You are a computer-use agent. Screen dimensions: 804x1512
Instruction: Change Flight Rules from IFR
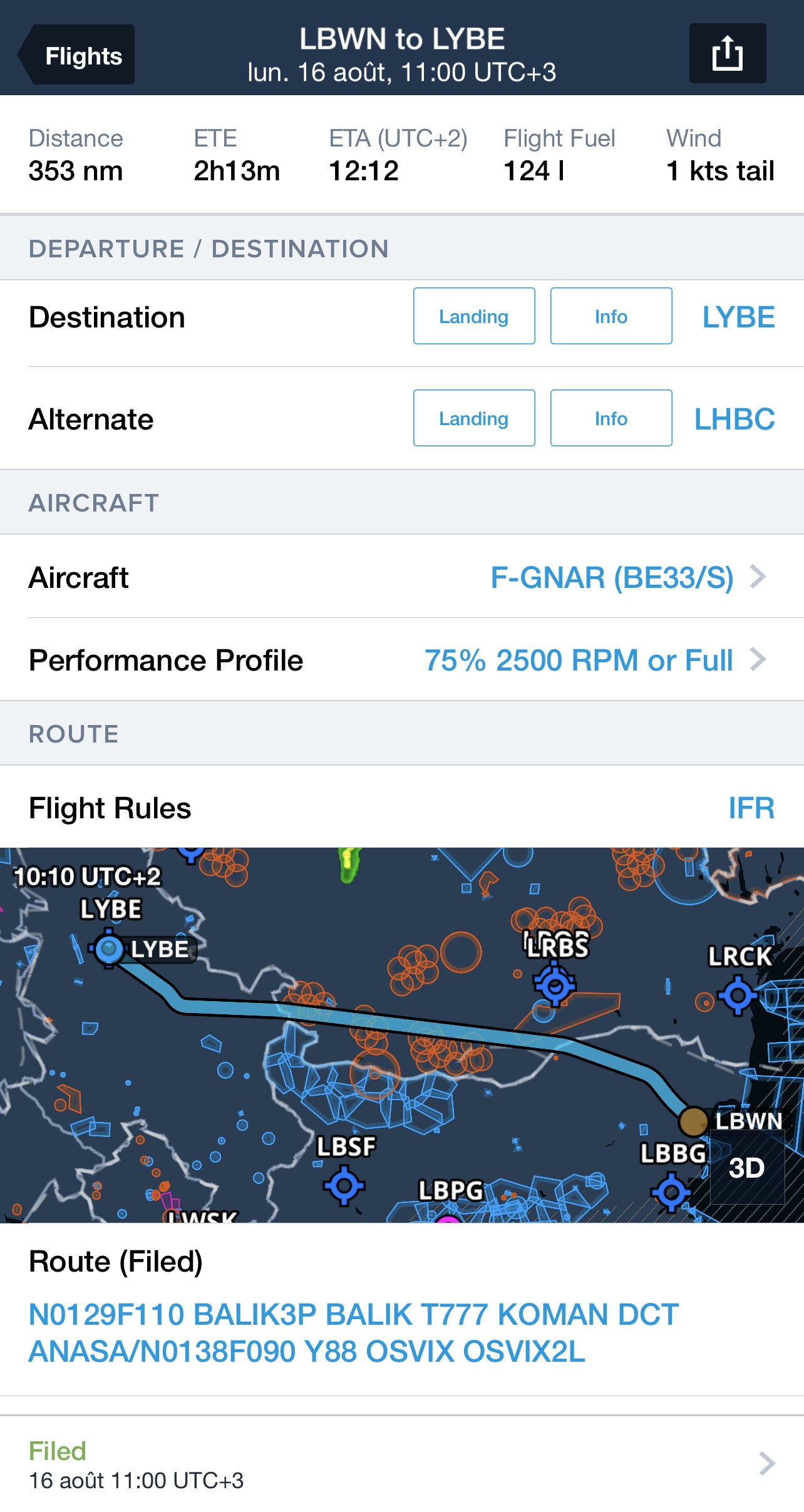[751, 808]
